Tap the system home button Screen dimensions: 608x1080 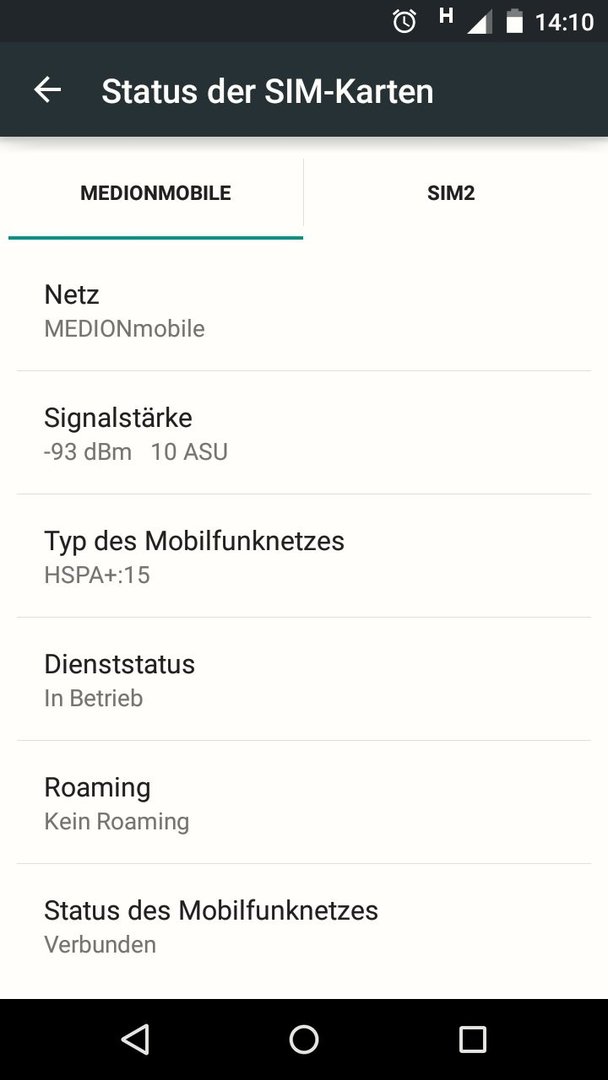(x=304, y=1039)
